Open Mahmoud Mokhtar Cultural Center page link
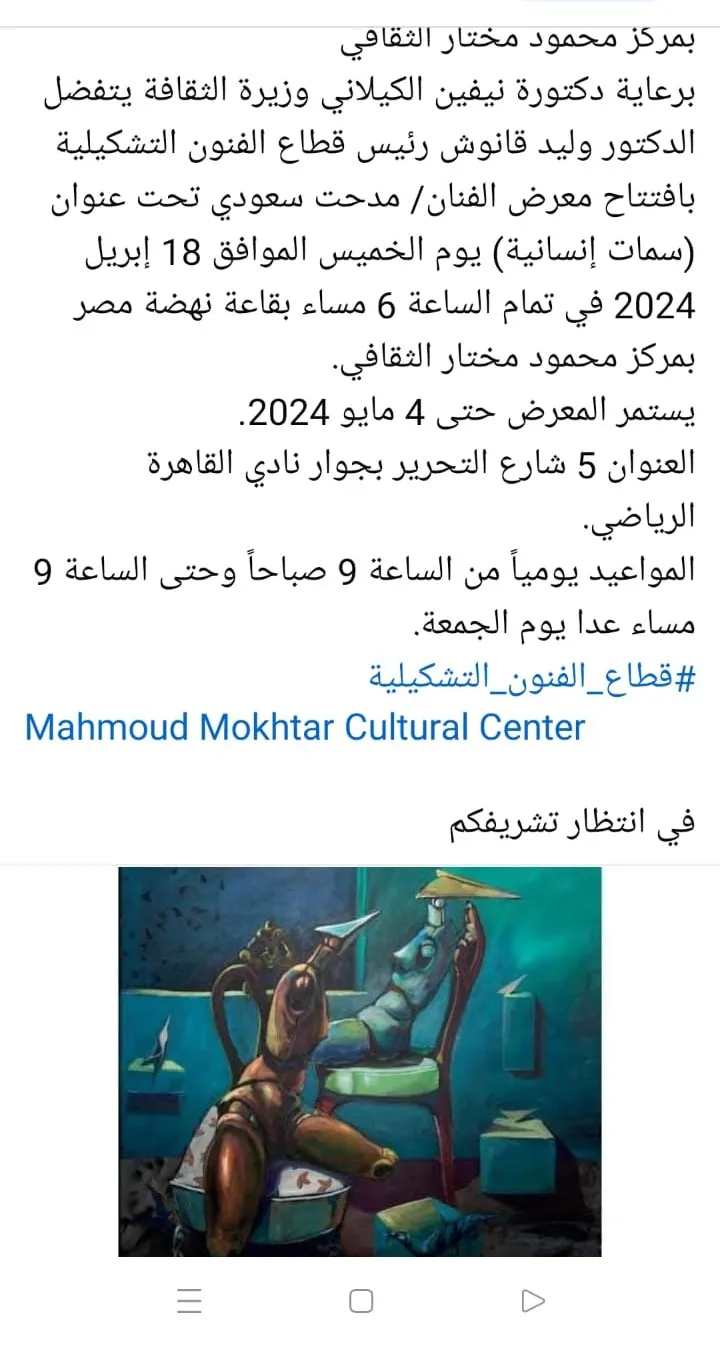 click(x=305, y=727)
